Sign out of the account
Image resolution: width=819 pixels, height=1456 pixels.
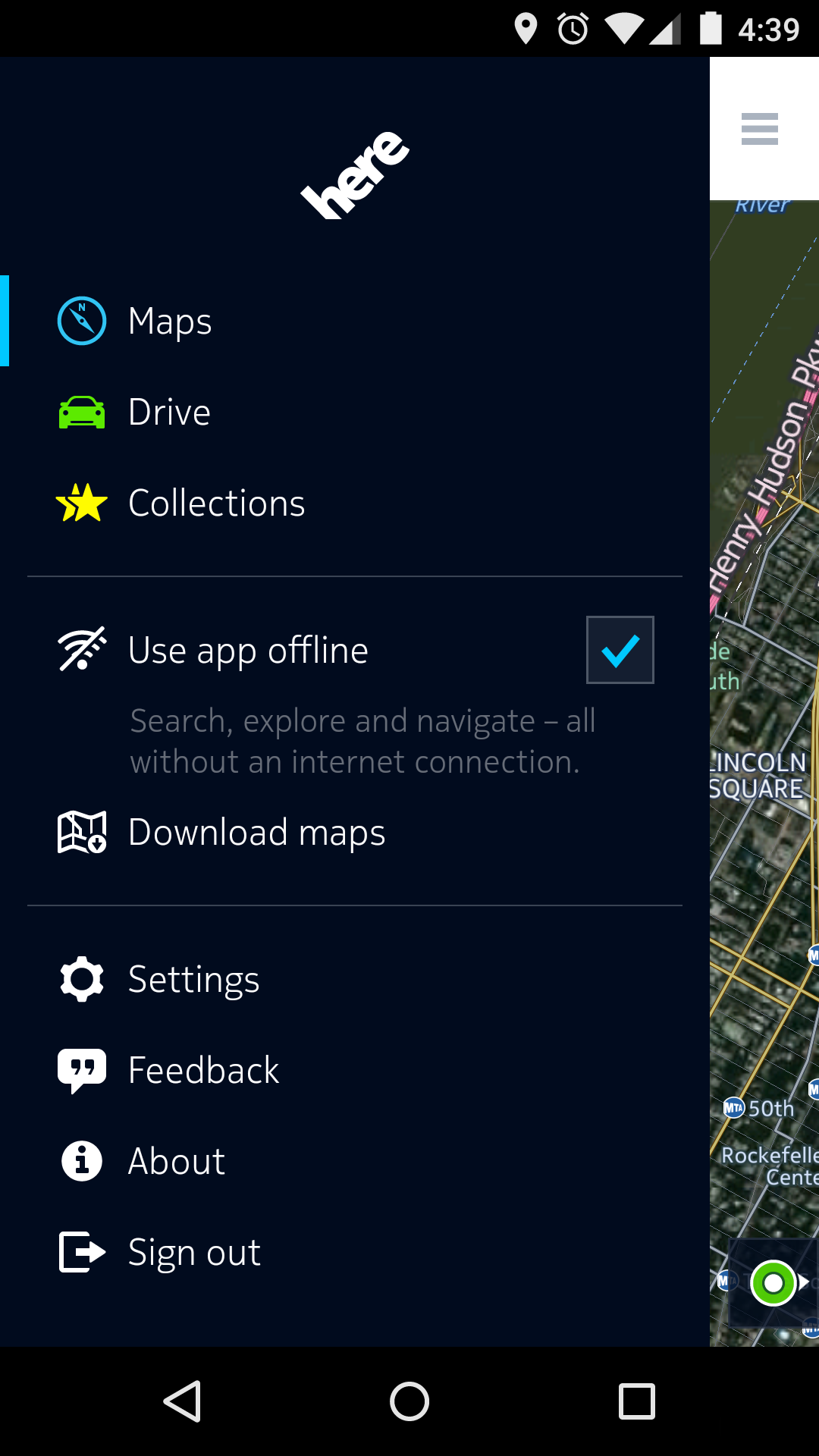[x=355, y=1252]
